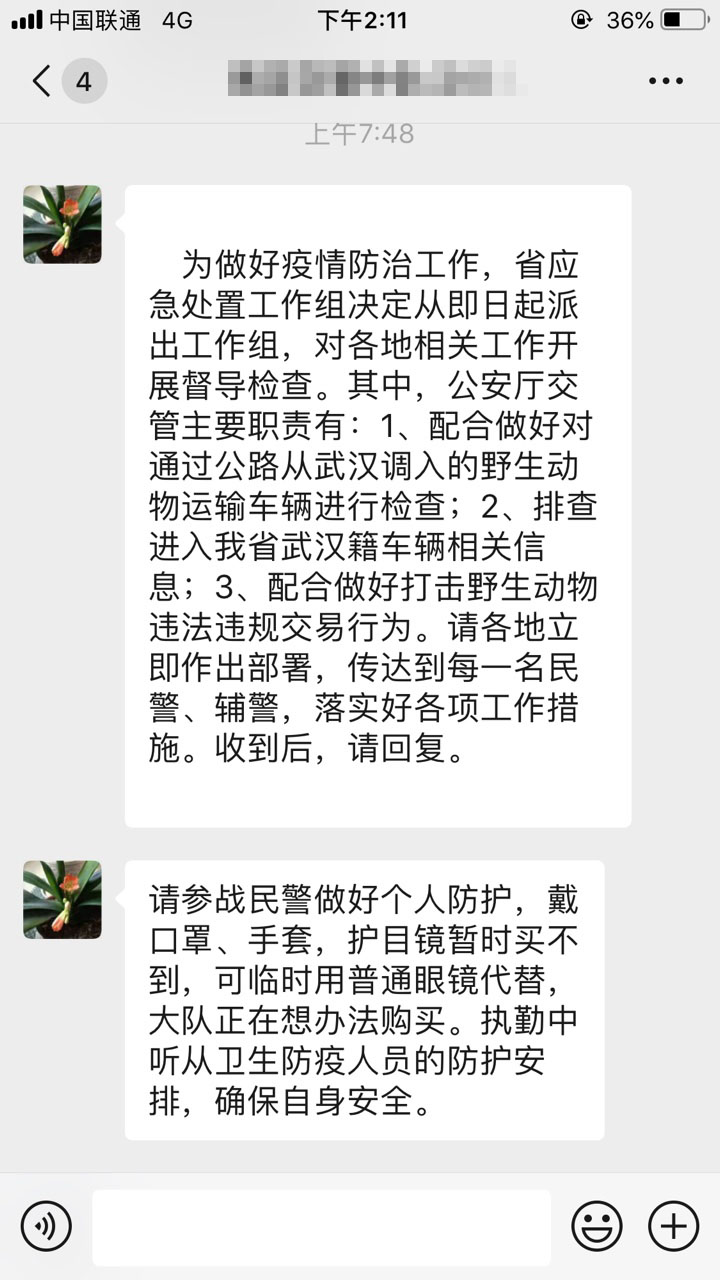Open the emoji sticker picker
The height and width of the screenshot is (1280, 720).
(596, 1226)
